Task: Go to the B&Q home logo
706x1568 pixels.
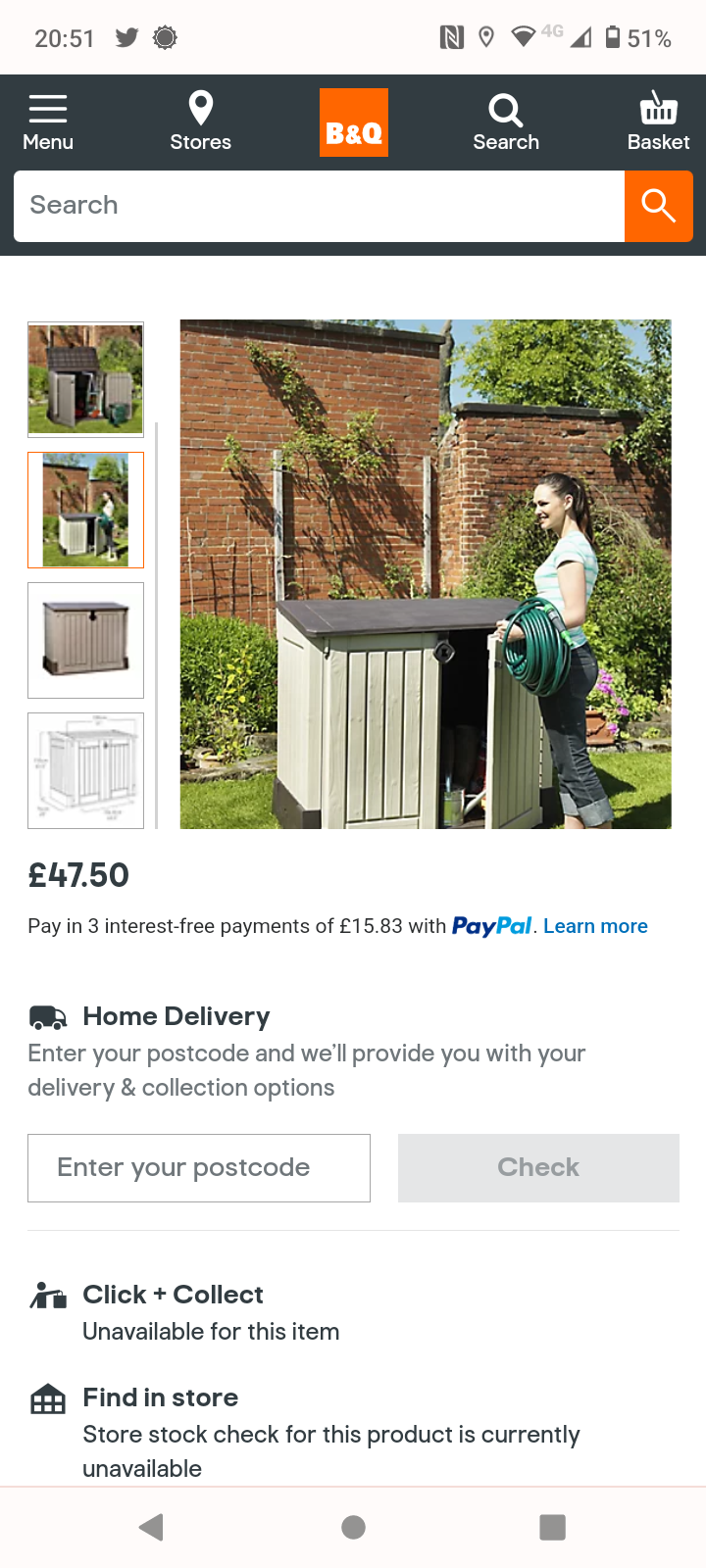Action: (x=353, y=122)
